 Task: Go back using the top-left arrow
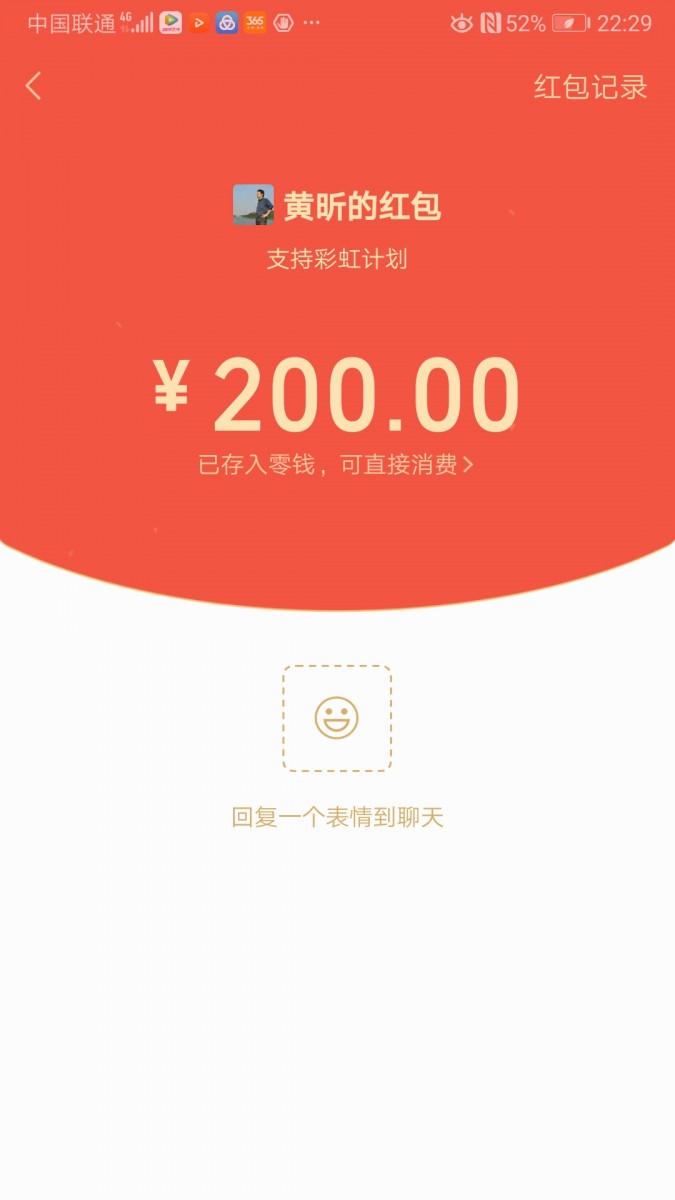(x=34, y=86)
